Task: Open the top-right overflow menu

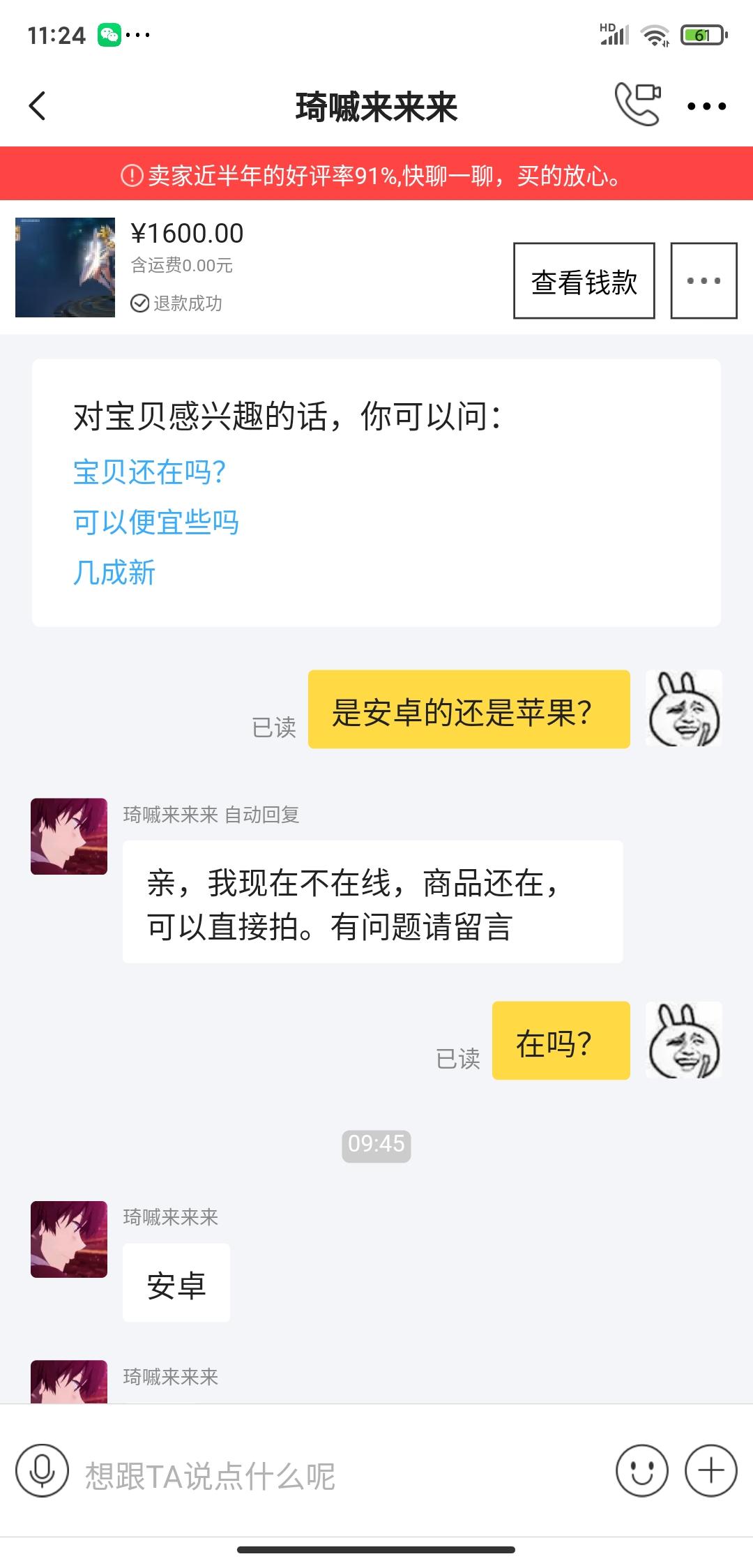Action: click(706, 107)
